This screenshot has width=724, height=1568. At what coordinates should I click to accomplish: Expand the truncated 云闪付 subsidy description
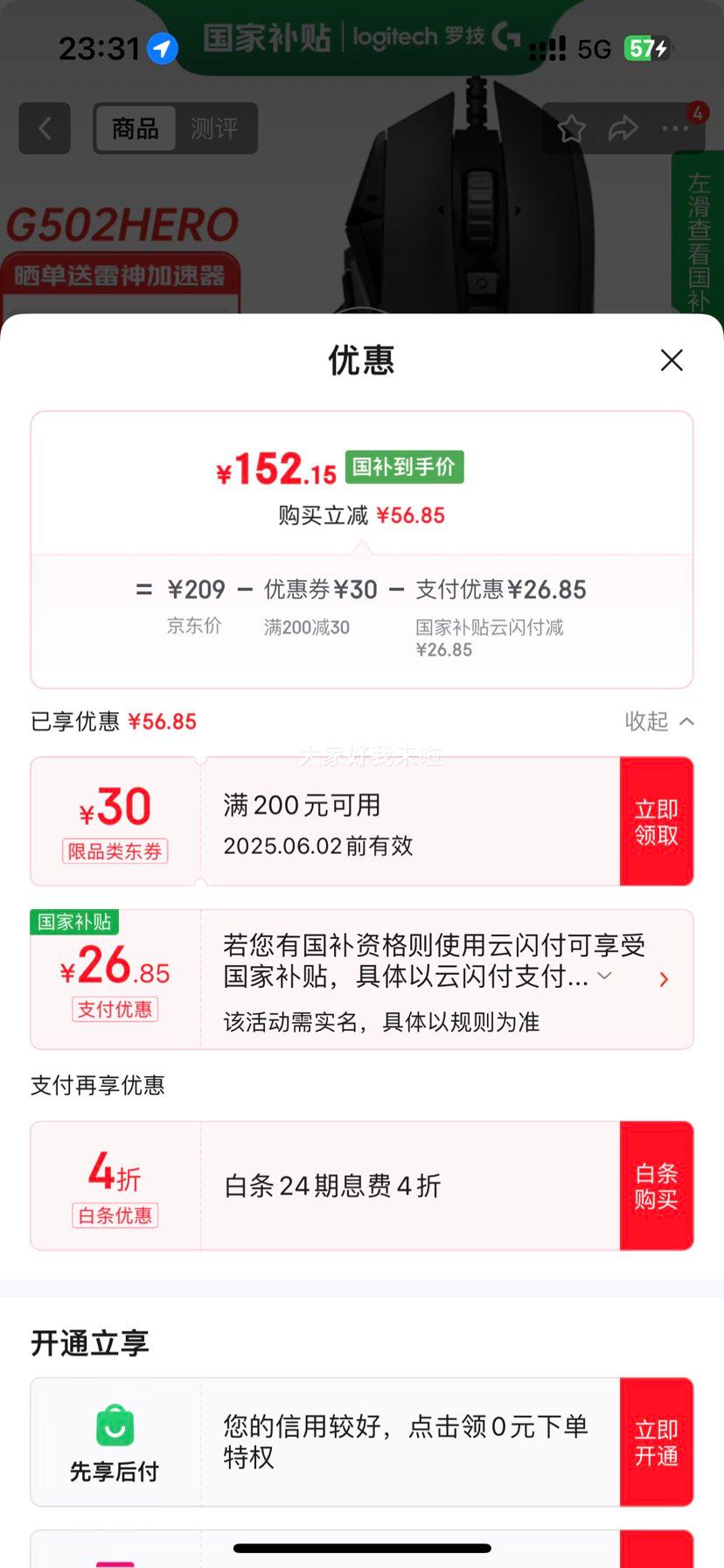[x=604, y=975]
